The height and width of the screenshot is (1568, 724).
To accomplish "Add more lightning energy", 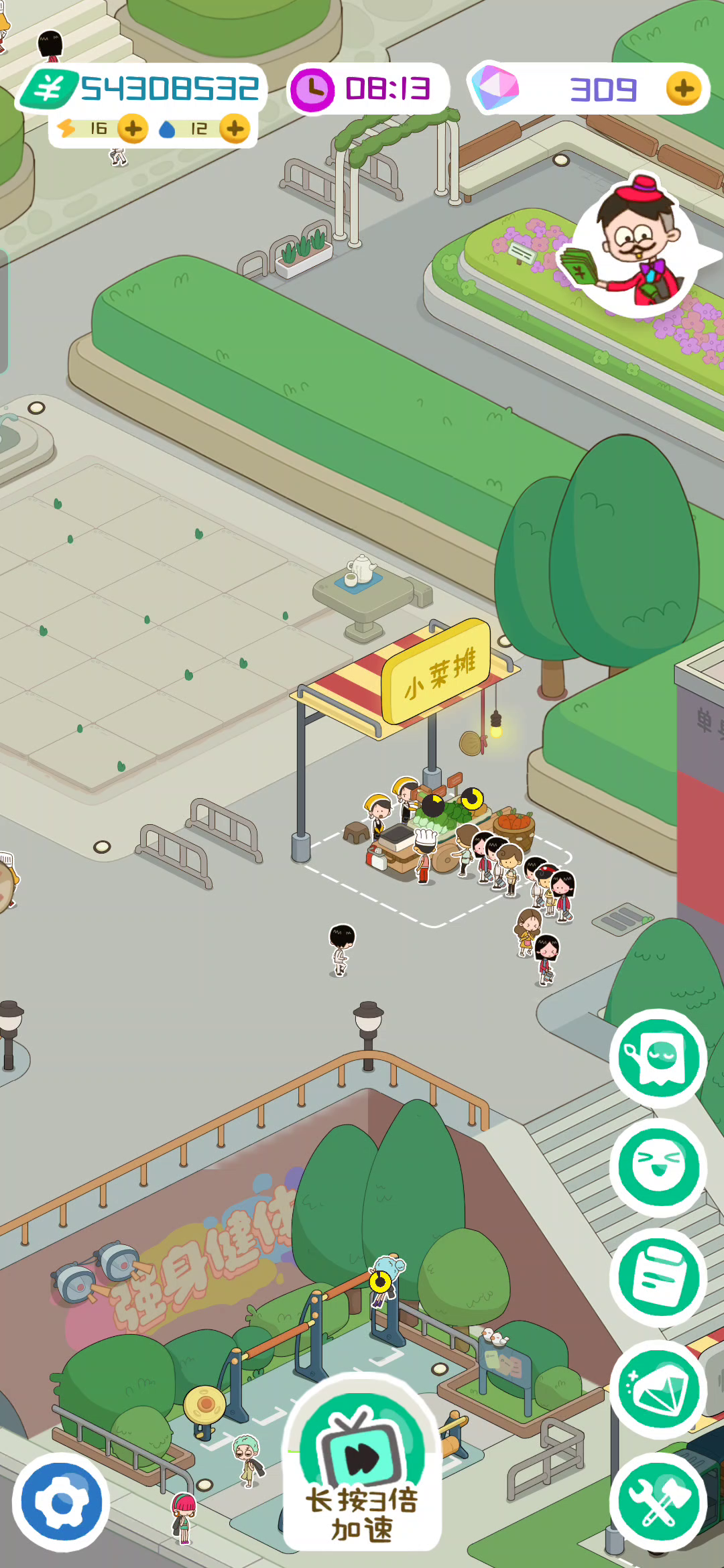I will [x=133, y=128].
